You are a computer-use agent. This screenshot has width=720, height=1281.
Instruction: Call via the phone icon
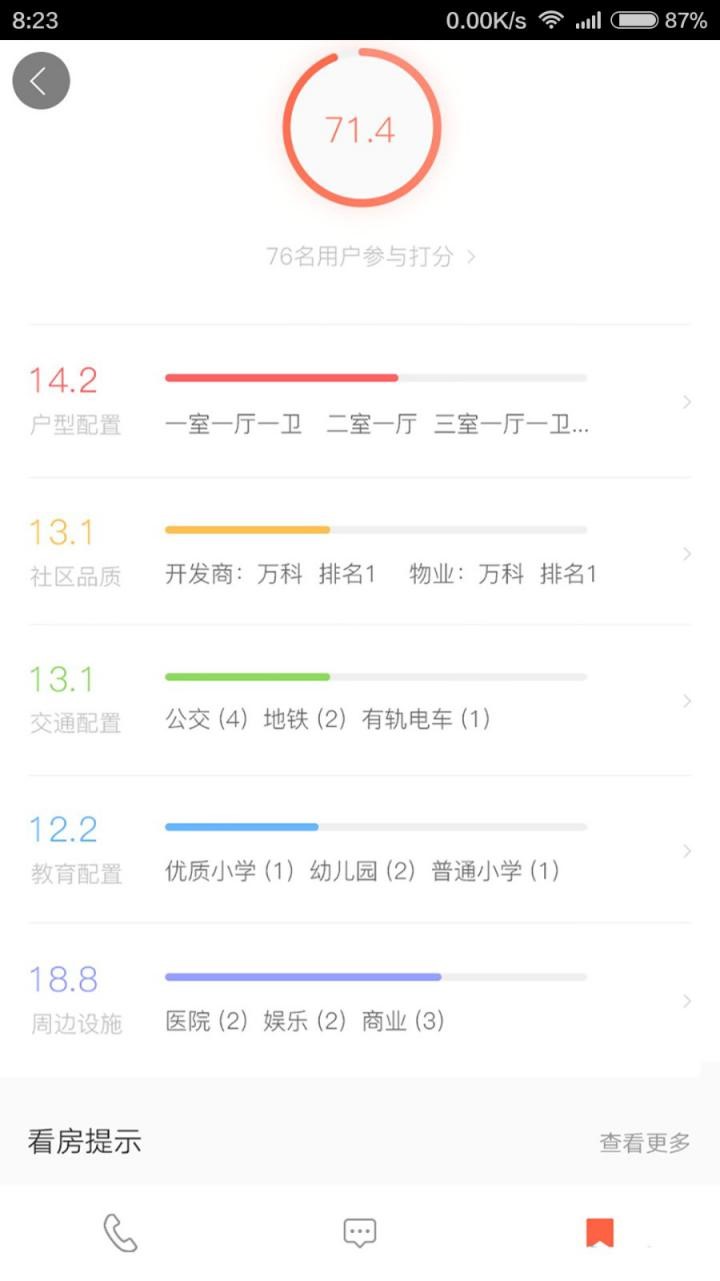coord(120,1233)
